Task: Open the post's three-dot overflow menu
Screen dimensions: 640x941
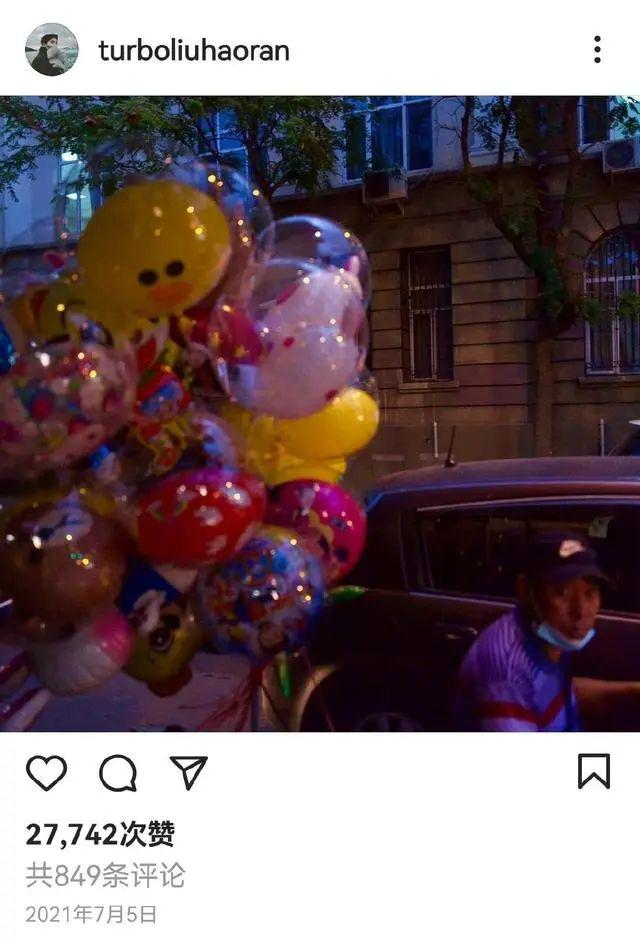Action: [x=597, y=49]
